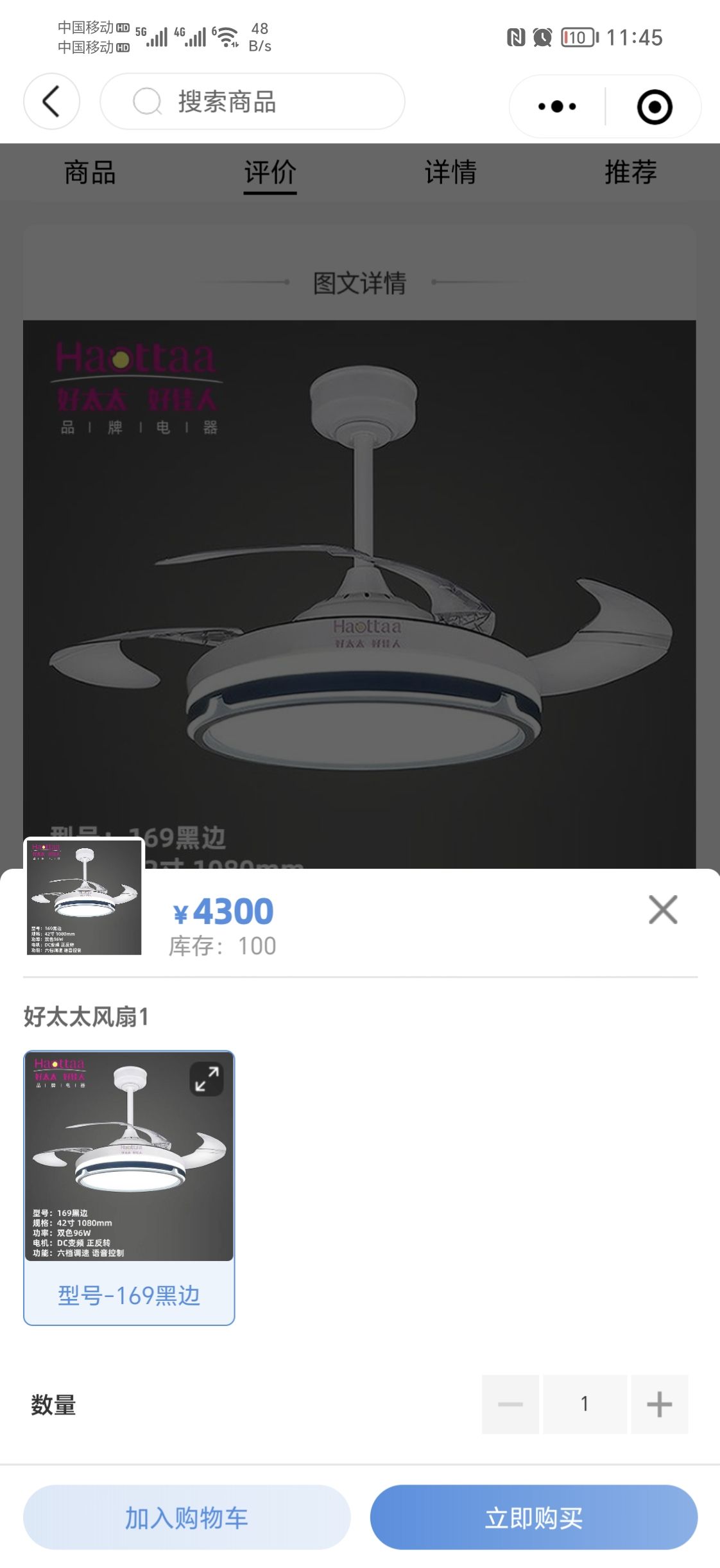The height and width of the screenshot is (1568, 720).
Task: Switch to the 推荐 tab
Action: click(x=630, y=172)
